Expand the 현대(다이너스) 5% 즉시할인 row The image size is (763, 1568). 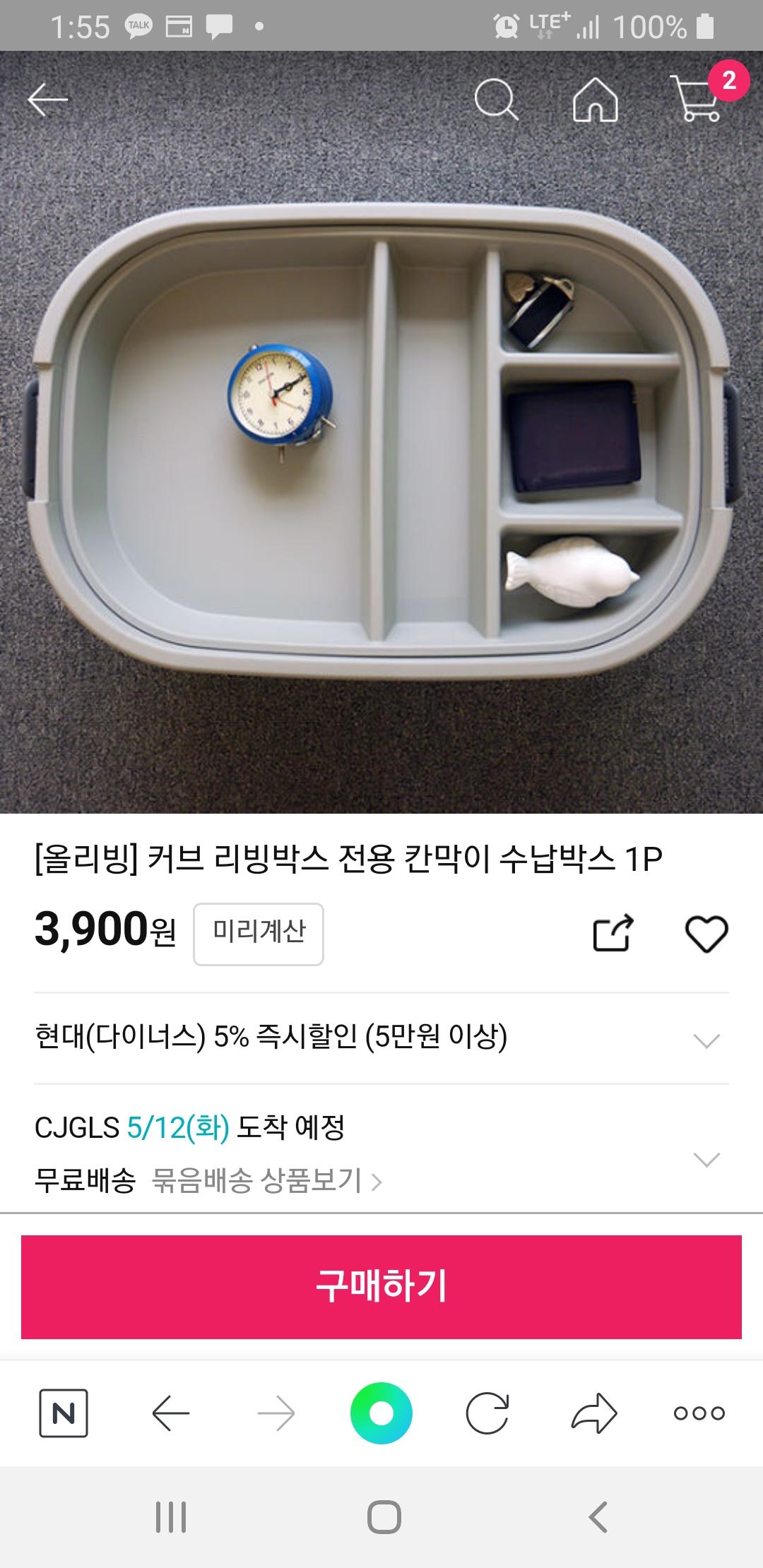(706, 1040)
